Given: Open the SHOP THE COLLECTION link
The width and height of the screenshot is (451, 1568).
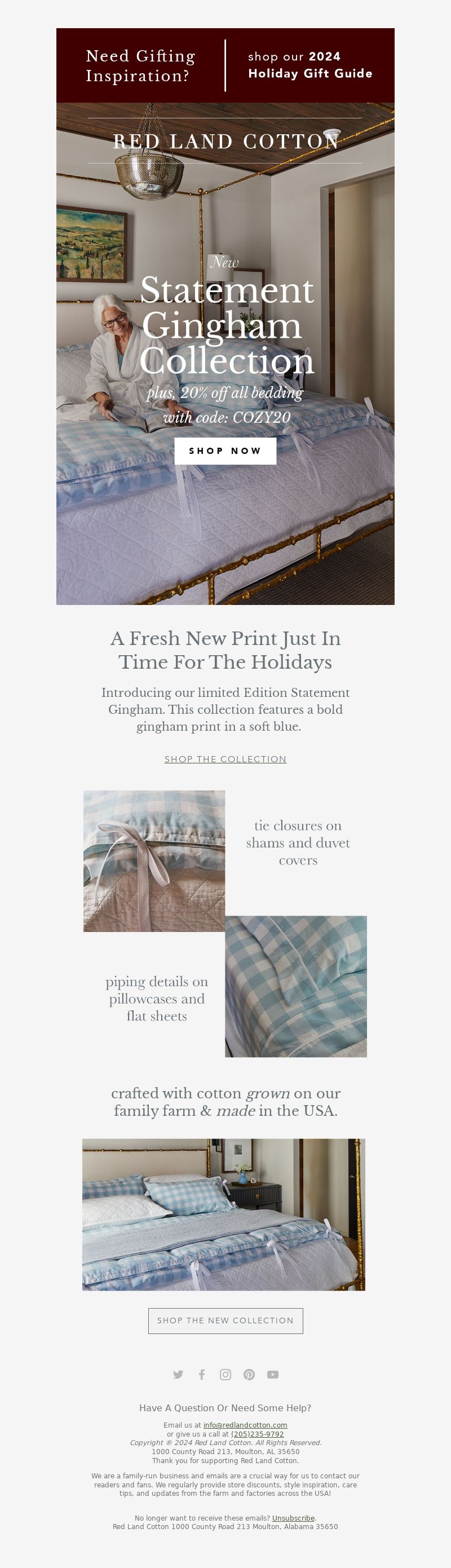Looking at the screenshot, I should [x=225, y=759].
